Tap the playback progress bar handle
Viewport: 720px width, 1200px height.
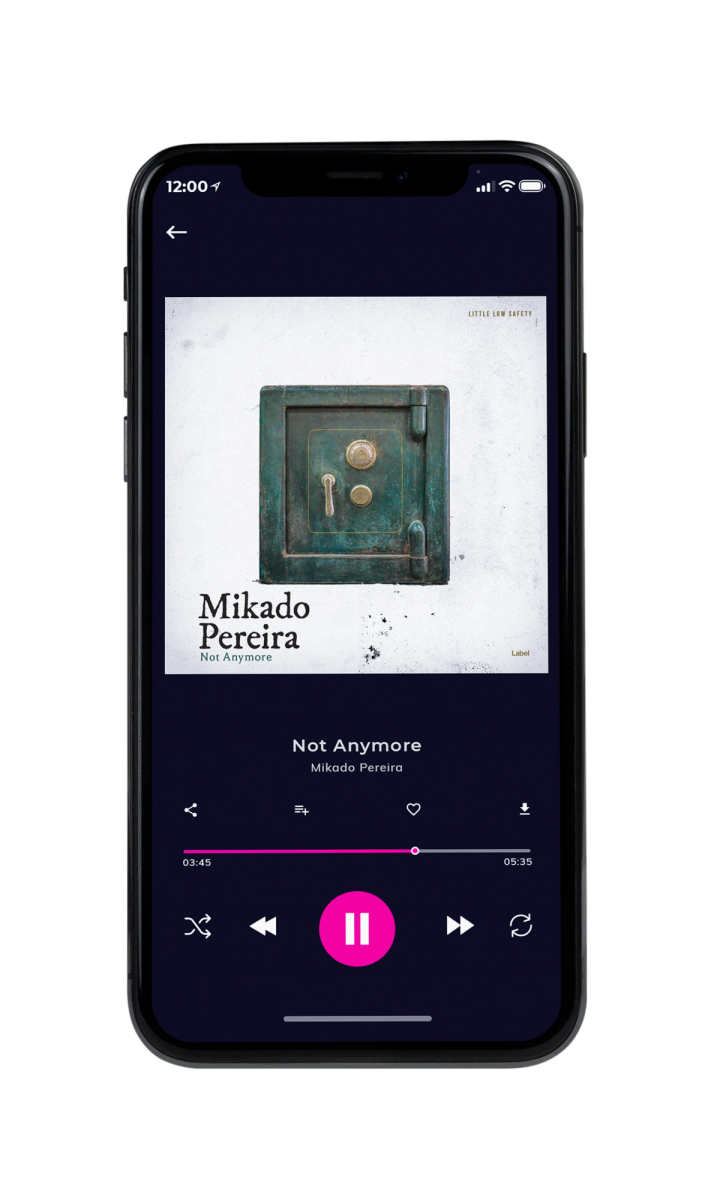pos(415,851)
